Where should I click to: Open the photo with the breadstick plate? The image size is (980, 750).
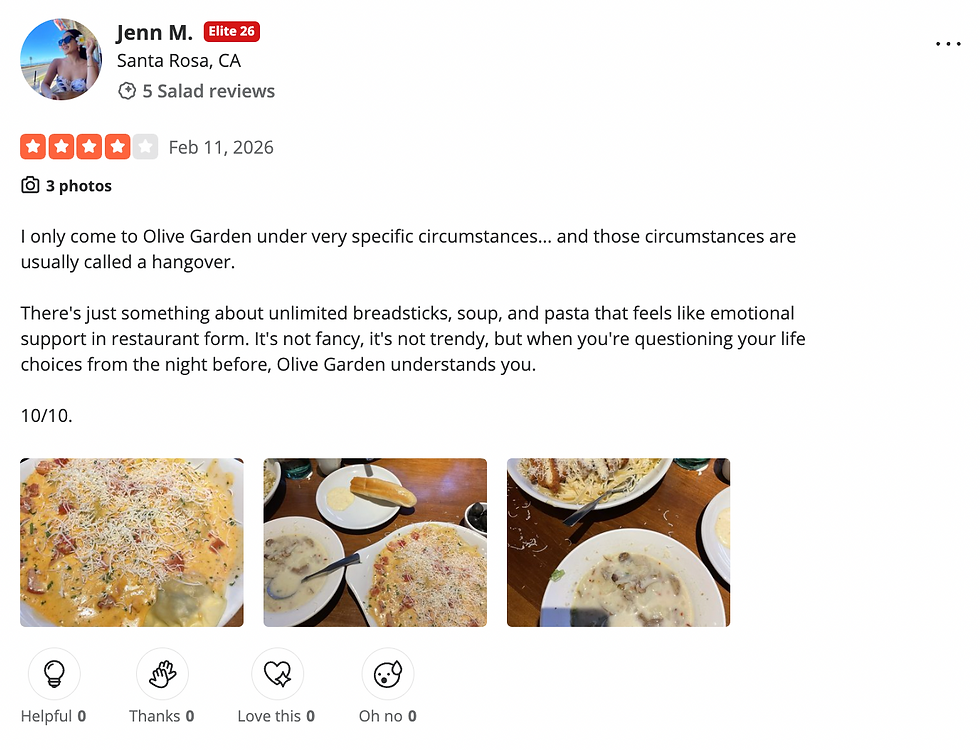pyautogui.click(x=375, y=542)
